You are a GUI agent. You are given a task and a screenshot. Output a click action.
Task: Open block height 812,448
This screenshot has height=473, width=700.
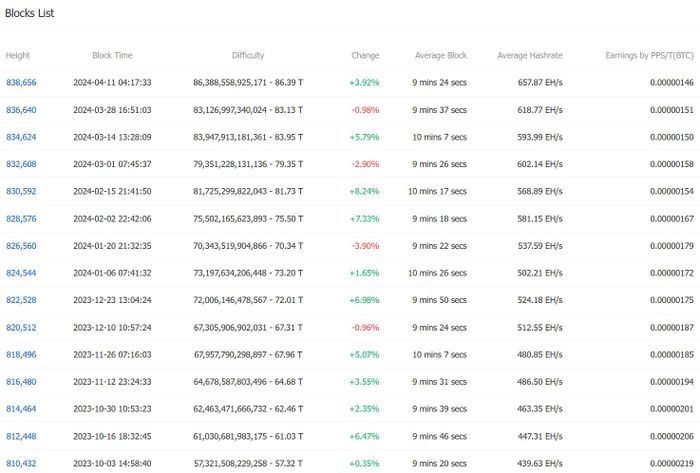click(x=21, y=436)
